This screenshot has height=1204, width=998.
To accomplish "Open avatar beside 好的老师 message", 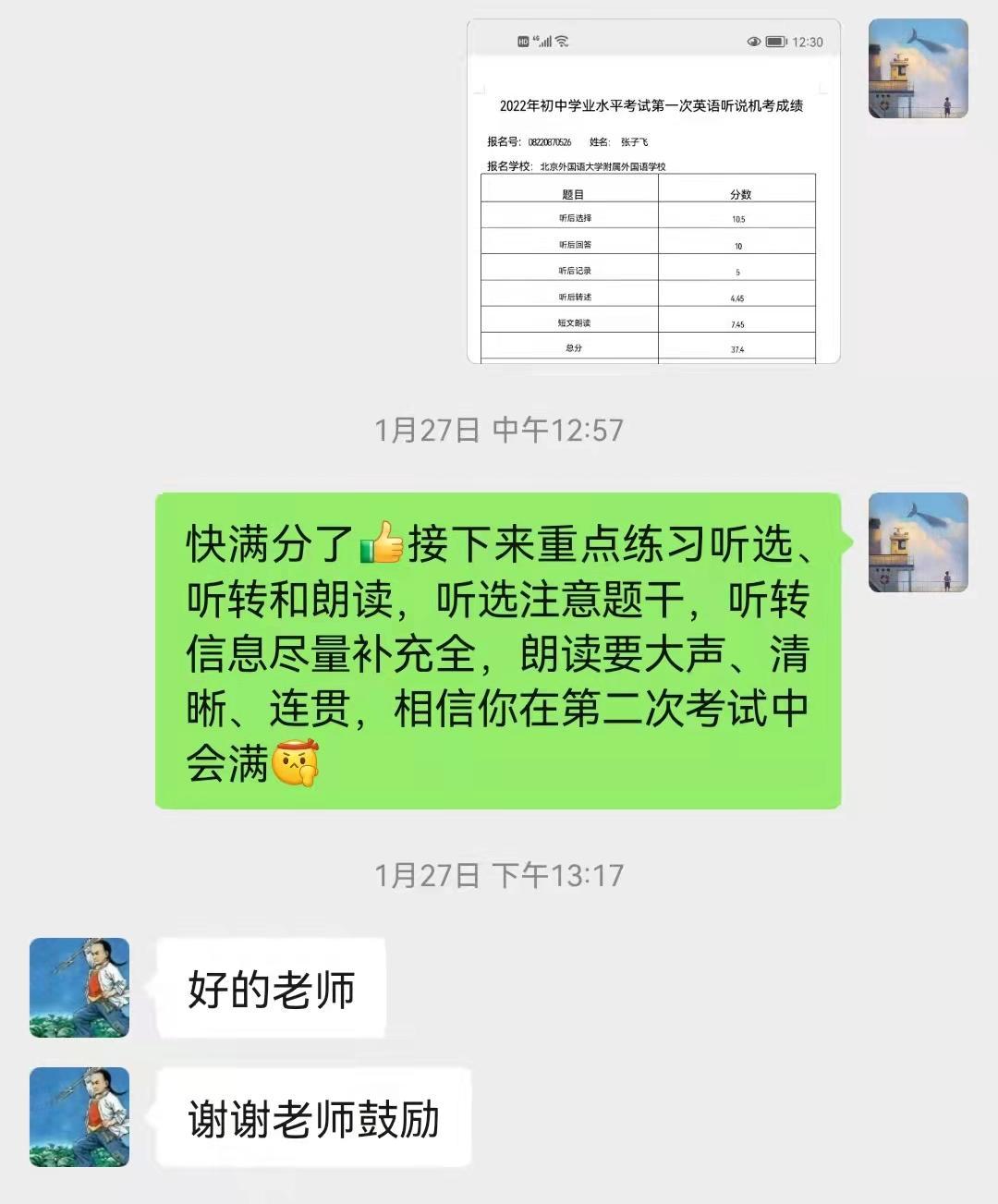I will point(79,988).
